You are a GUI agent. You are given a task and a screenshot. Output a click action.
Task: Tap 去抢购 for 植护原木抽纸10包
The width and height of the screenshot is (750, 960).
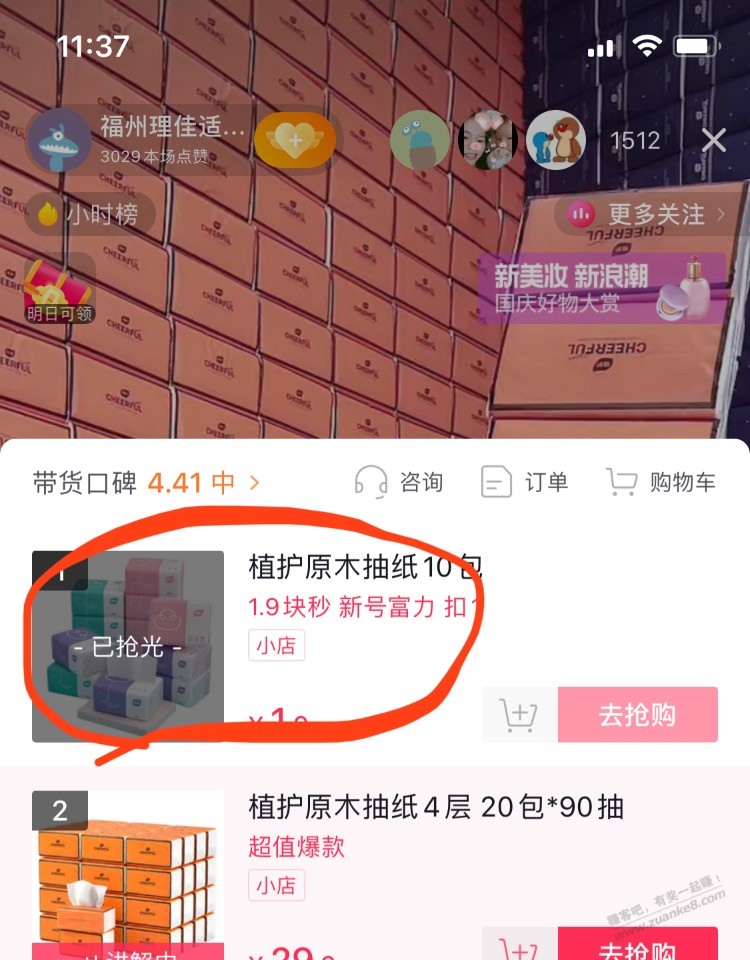click(x=637, y=715)
